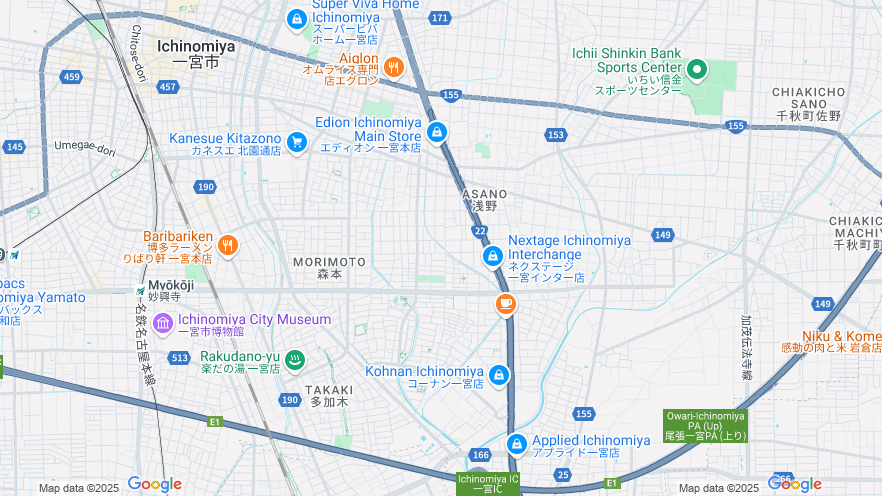View the Ichii Shinkin Bank Sports Center pin
882x496 pixels.
point(697,70)
